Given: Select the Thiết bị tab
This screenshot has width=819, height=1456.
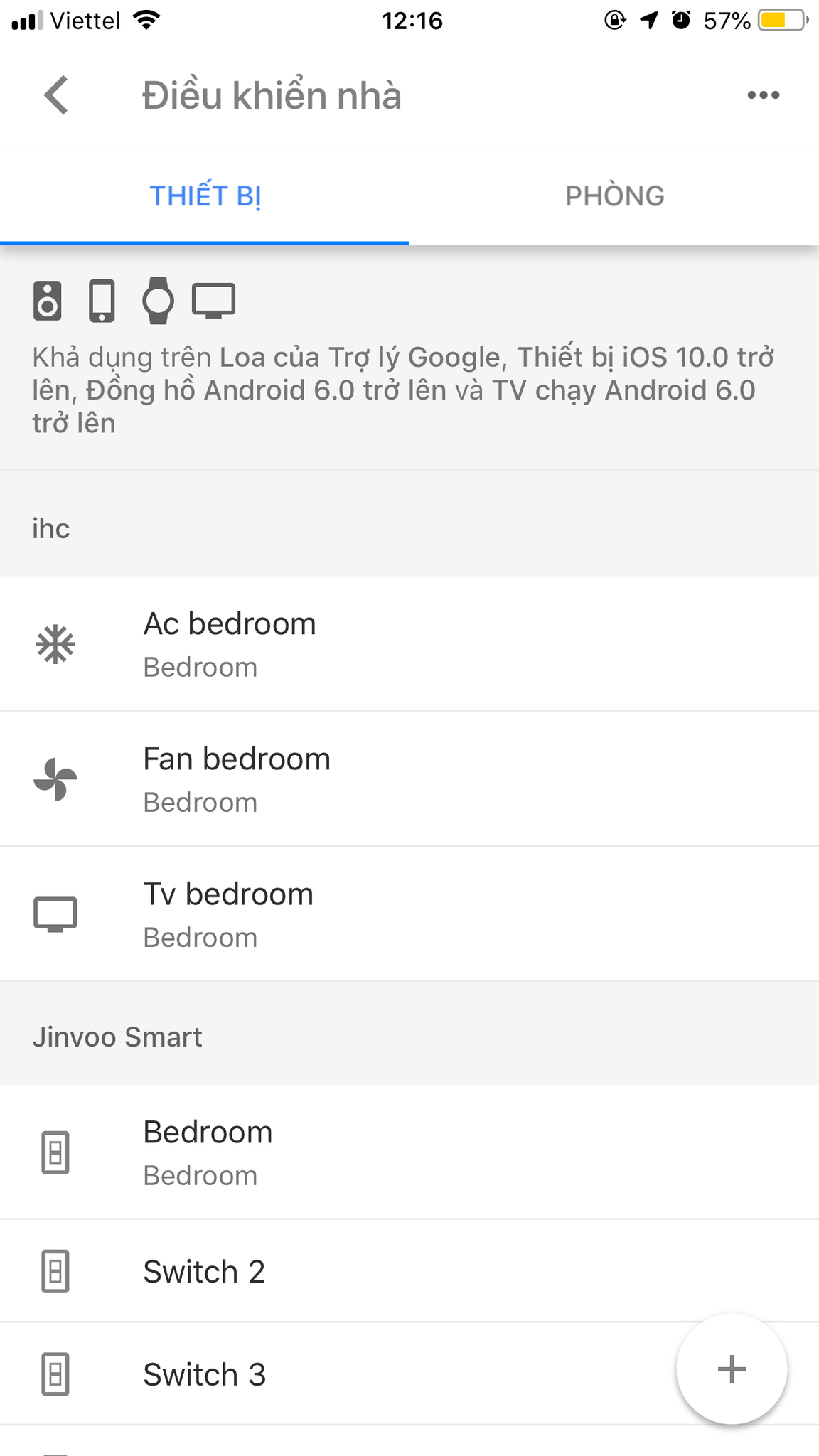Looking at the screenshot, I should pos(205,197).
